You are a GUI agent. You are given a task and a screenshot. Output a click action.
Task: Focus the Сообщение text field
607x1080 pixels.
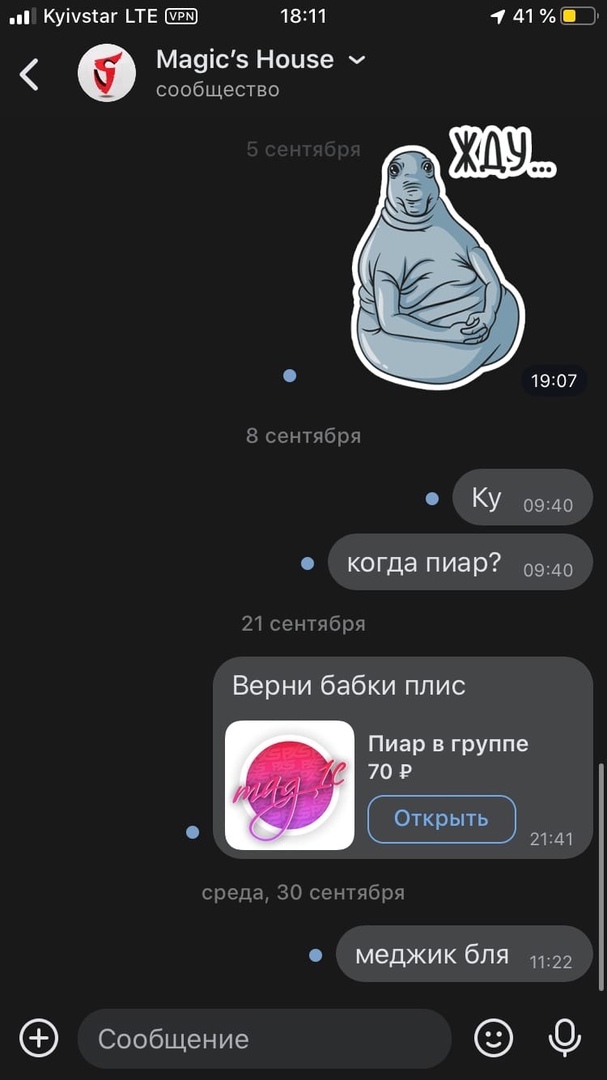pos(264,1039)
